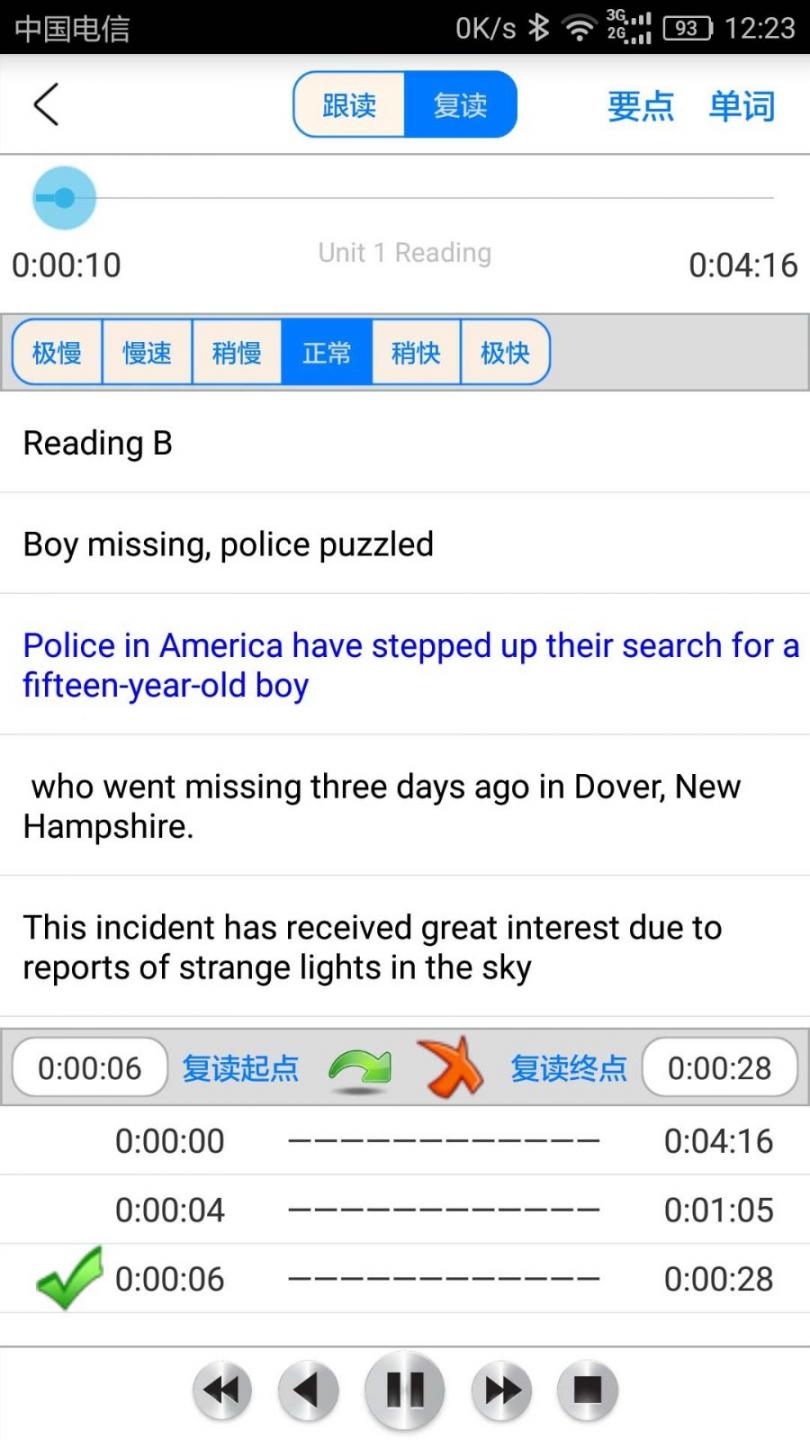This screenshot has height=1440, width=810.
Task: Tap the double-arrow rewind button
Action: tap(221, 1390)
